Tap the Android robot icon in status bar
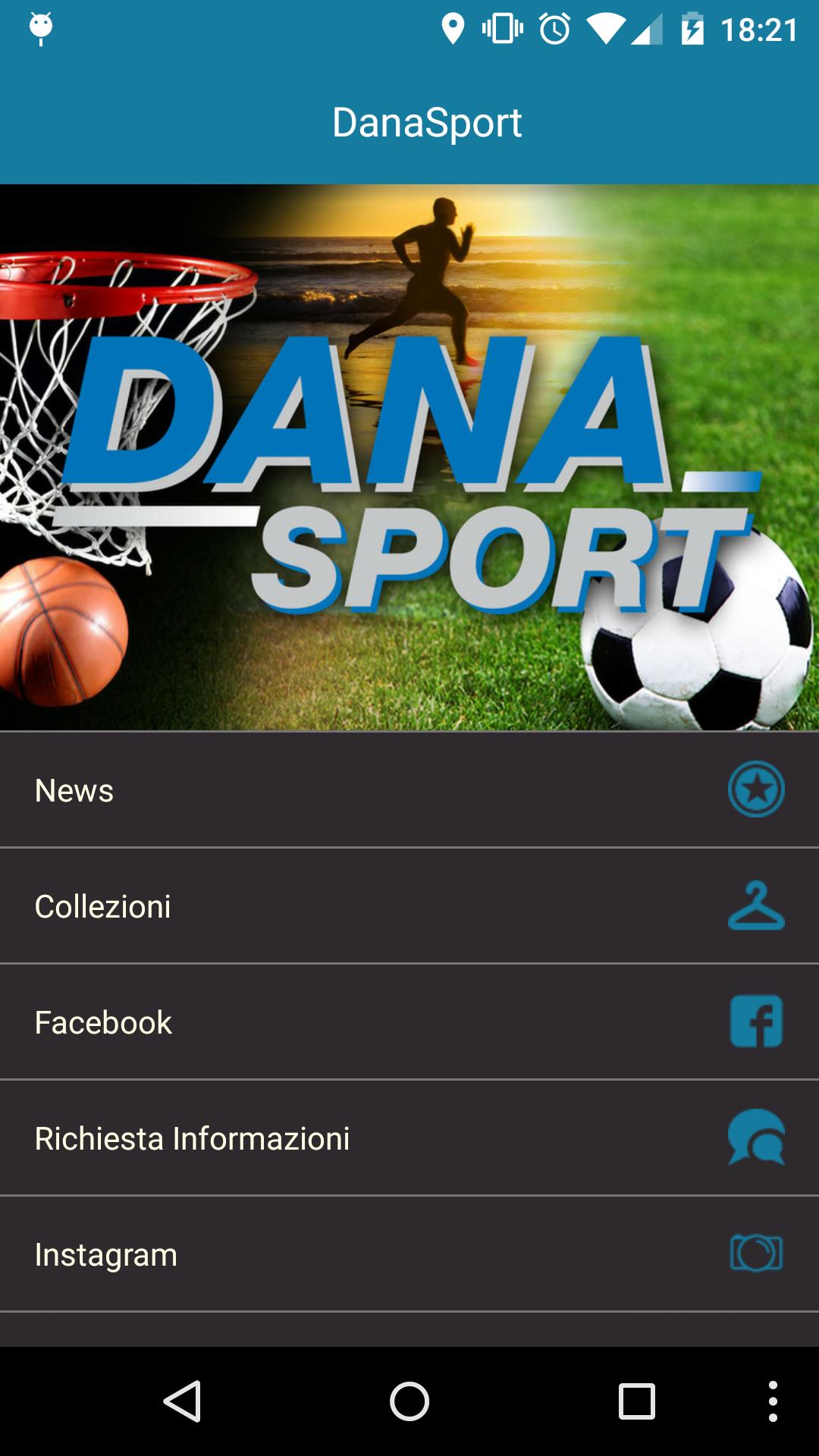 [x=40, y=29]
